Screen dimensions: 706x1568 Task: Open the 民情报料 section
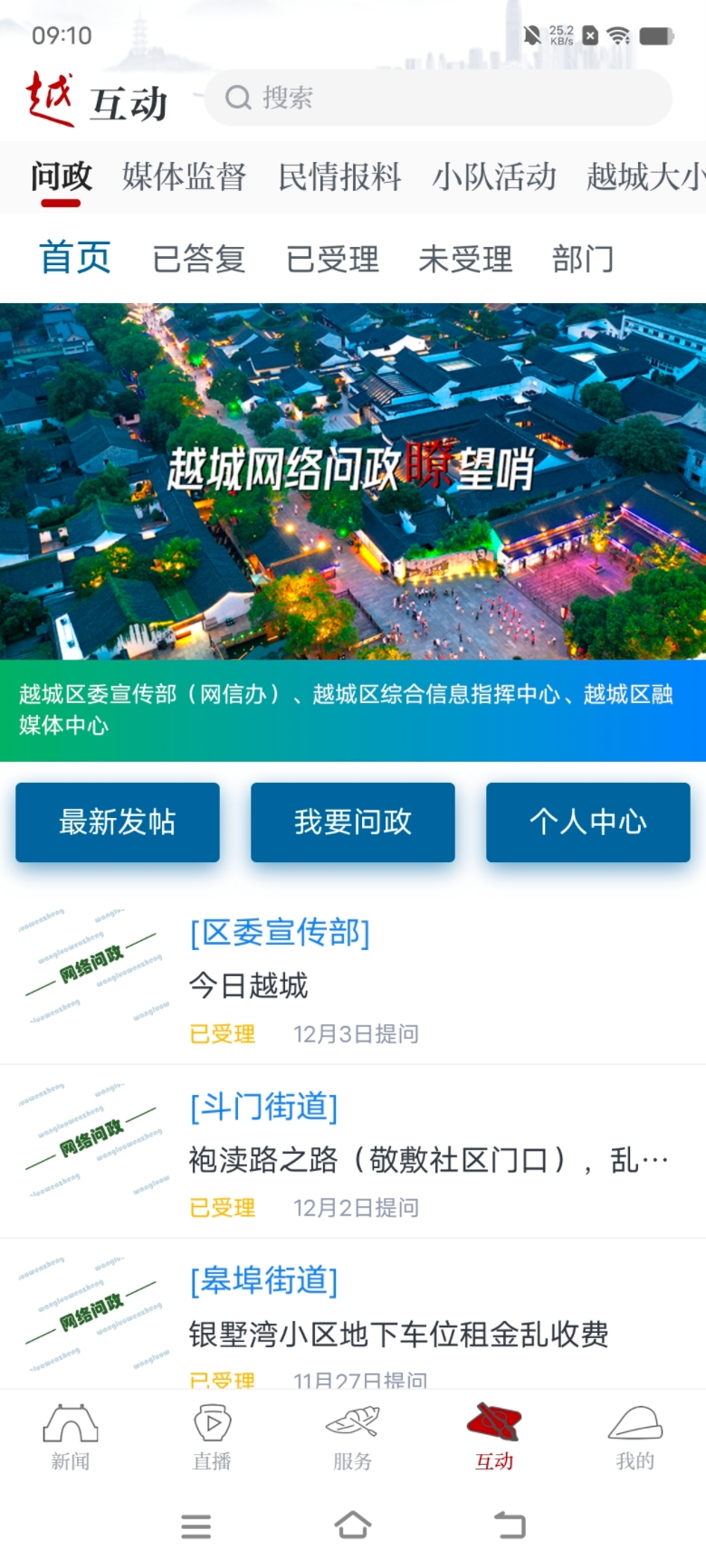(x=340, y=177)
